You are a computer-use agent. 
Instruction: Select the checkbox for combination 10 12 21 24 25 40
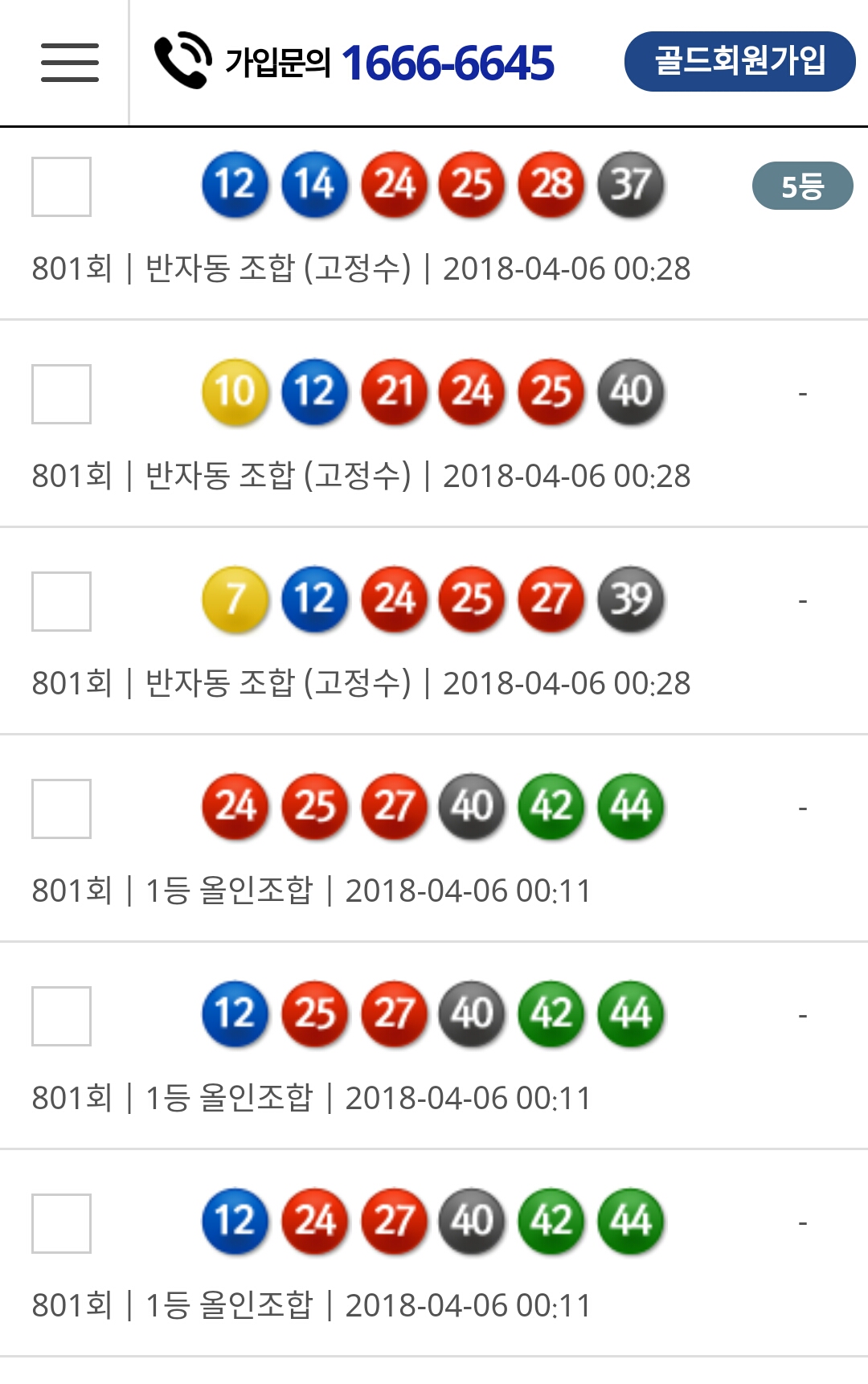pos(61,394)
